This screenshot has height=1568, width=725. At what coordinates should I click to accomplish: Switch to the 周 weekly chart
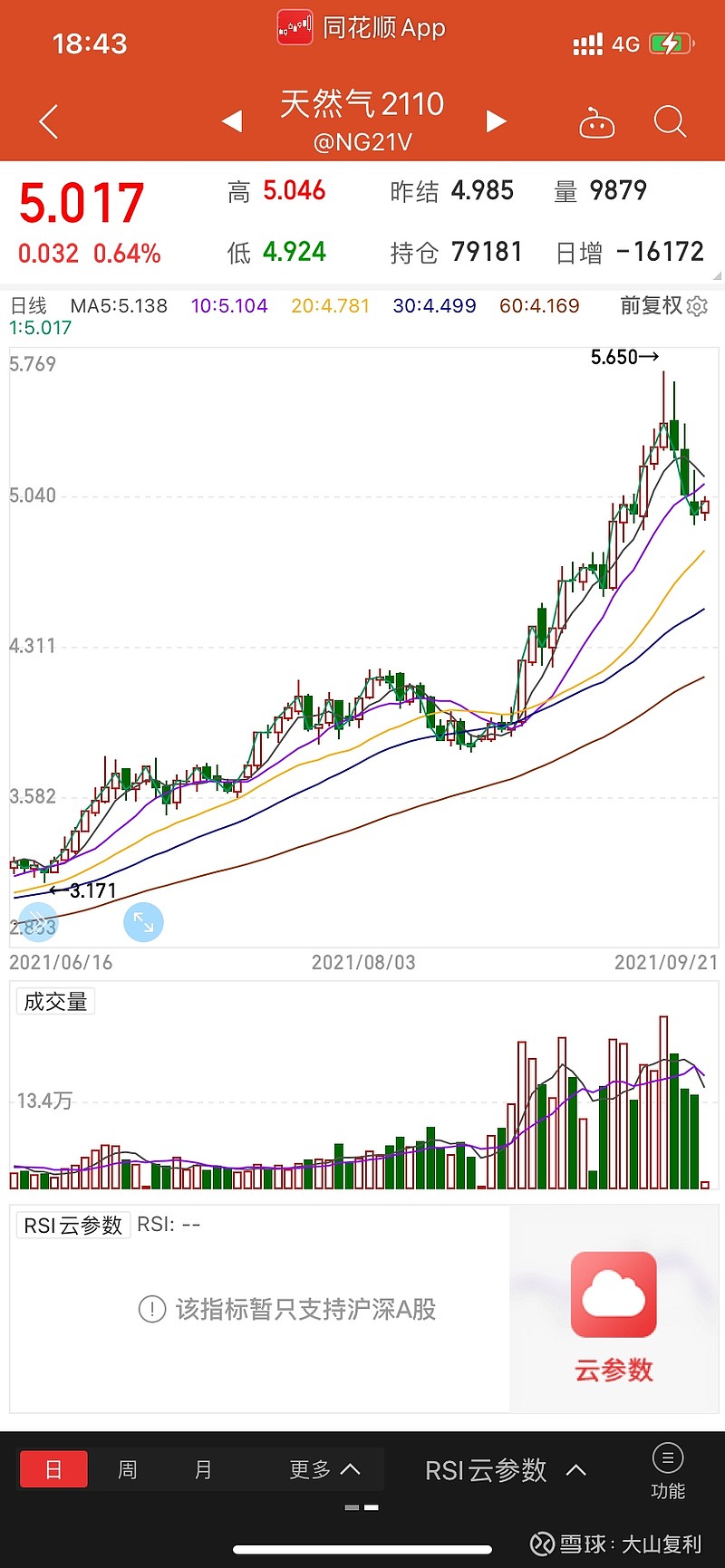(128, 1468)
